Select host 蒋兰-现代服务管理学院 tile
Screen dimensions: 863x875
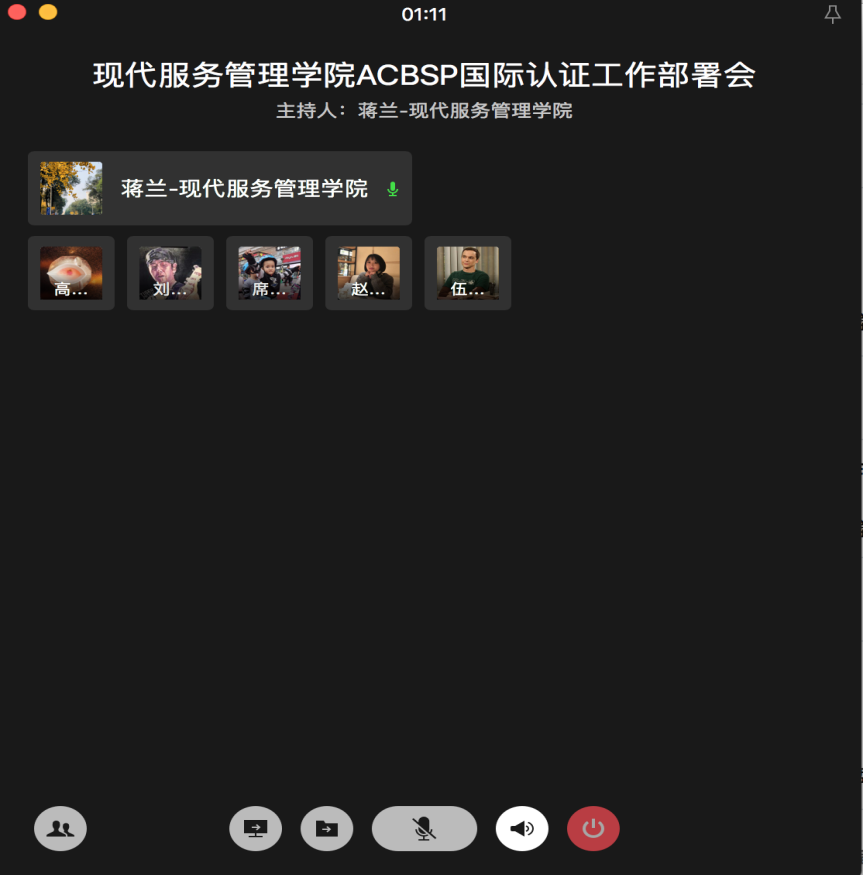point(220,188)
